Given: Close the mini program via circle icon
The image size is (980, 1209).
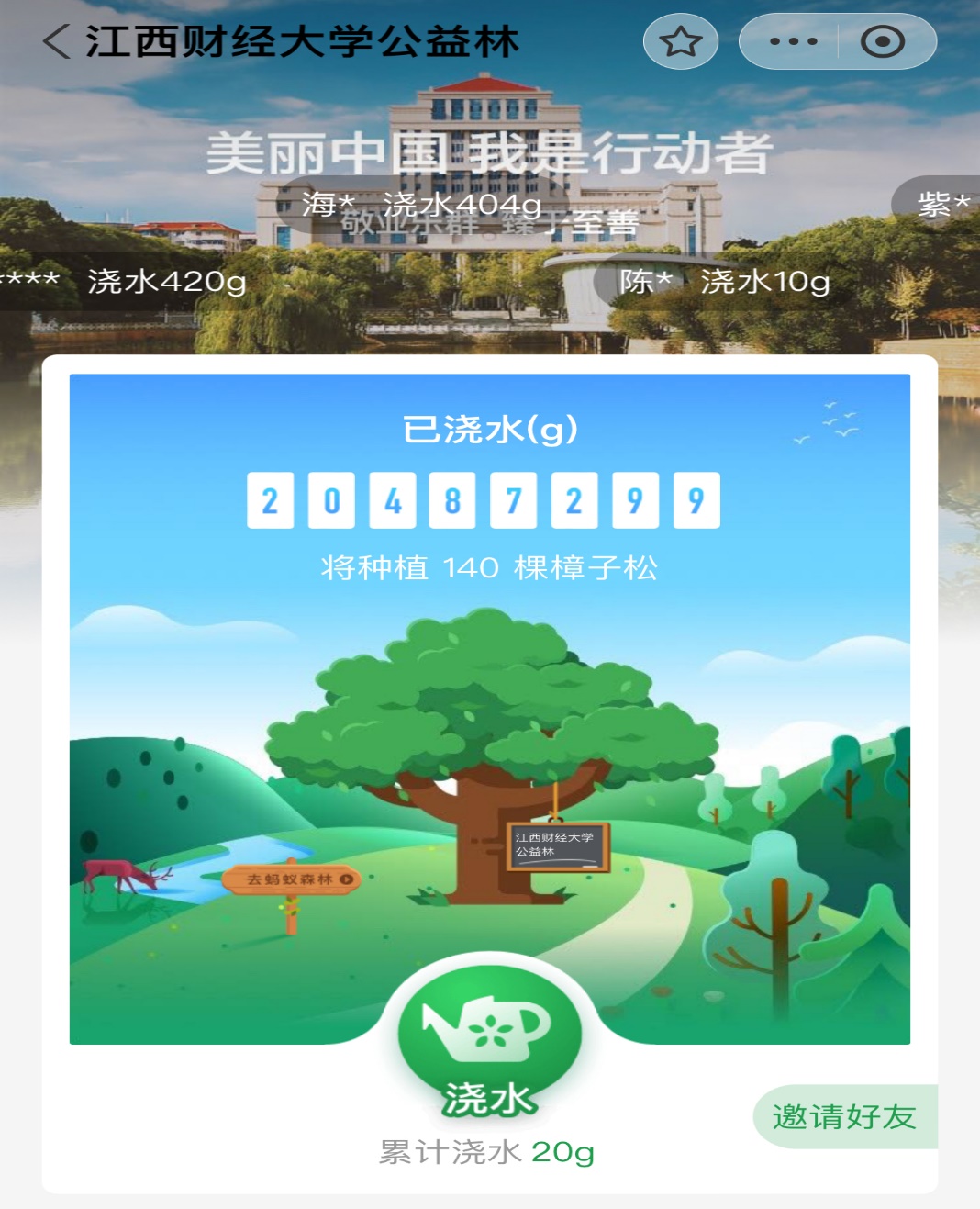Looking at the screenshot, I should pos(883,41).
